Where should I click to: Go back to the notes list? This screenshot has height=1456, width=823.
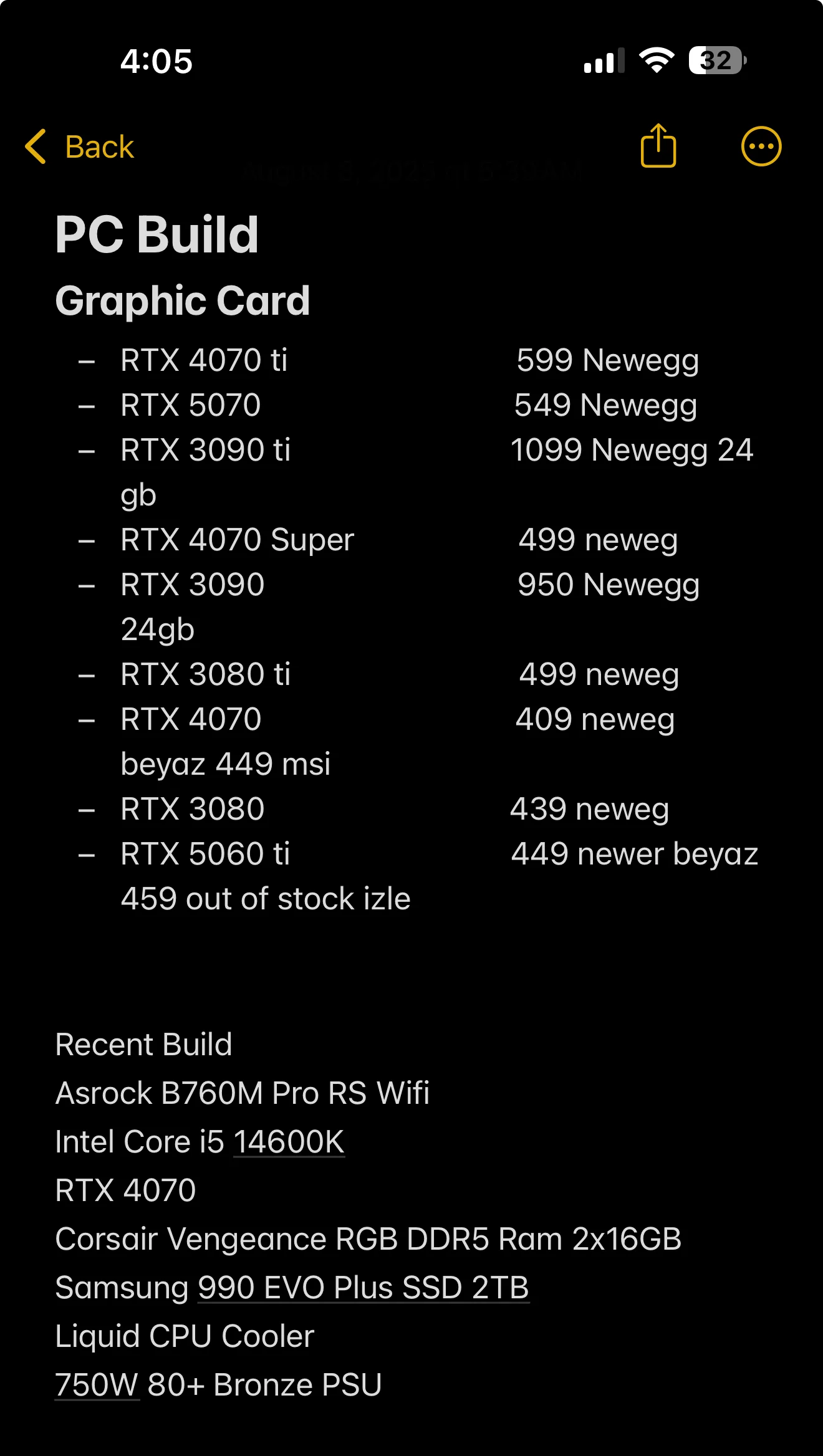[80, 147]
